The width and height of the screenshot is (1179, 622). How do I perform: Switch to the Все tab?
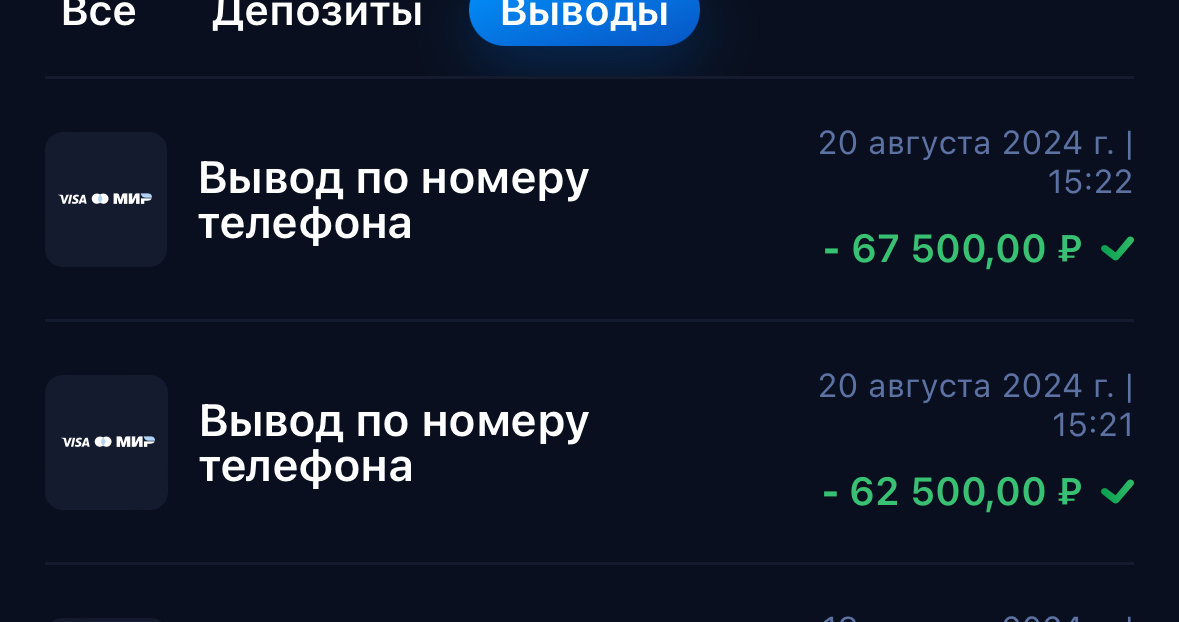[99, 14]
